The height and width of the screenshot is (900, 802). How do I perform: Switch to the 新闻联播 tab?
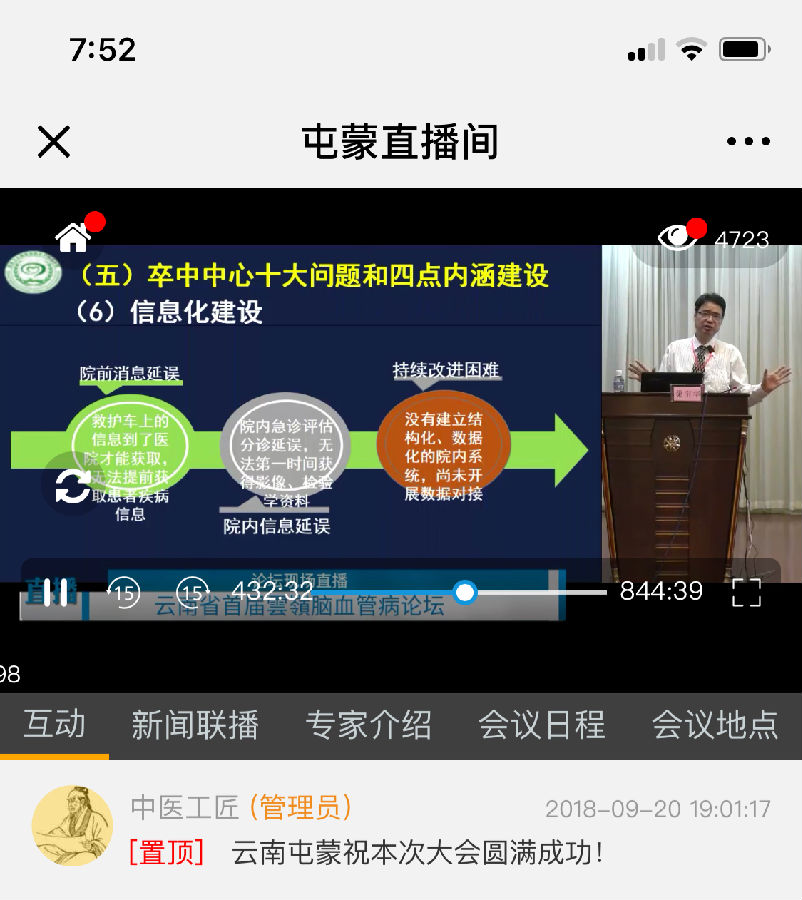[x=194, y=725]
